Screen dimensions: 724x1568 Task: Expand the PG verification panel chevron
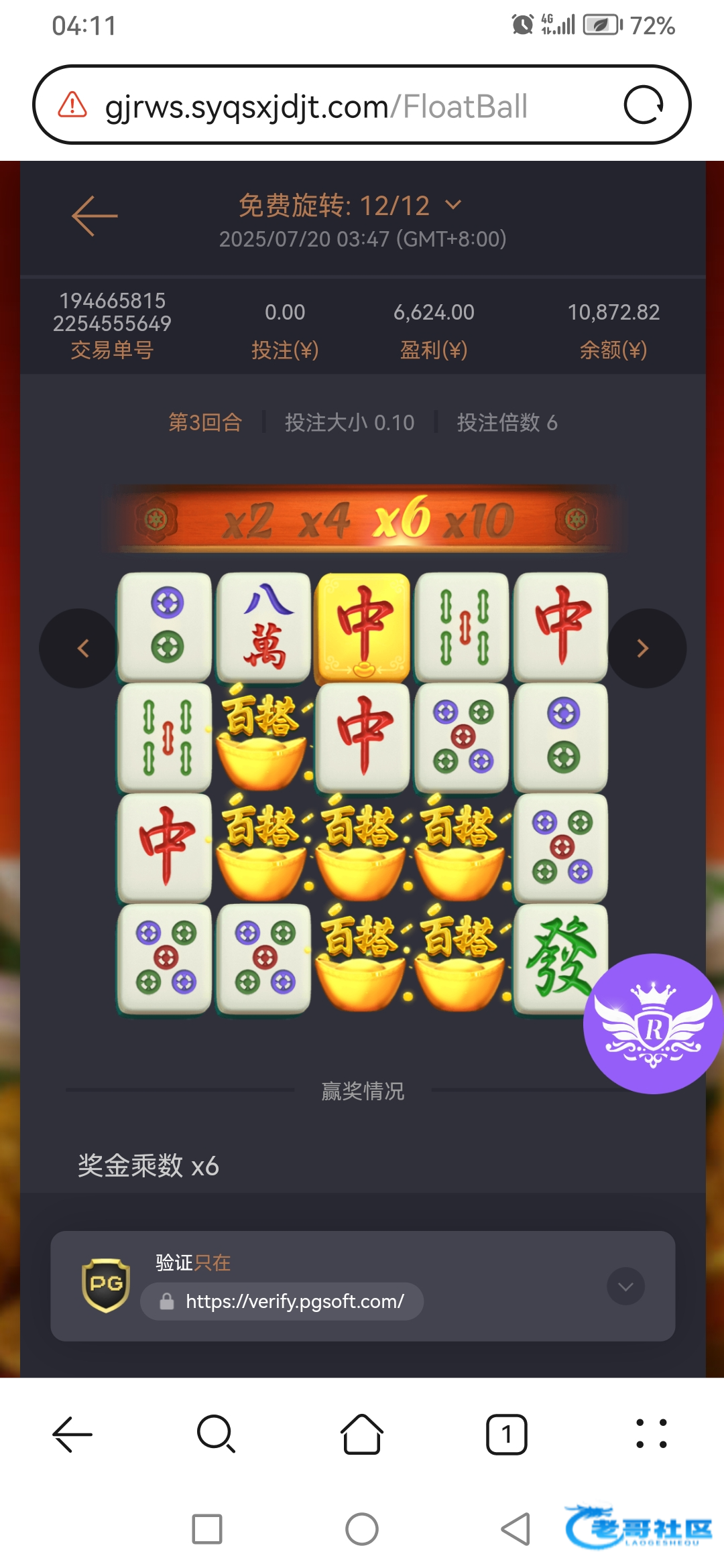[625, 1286]
